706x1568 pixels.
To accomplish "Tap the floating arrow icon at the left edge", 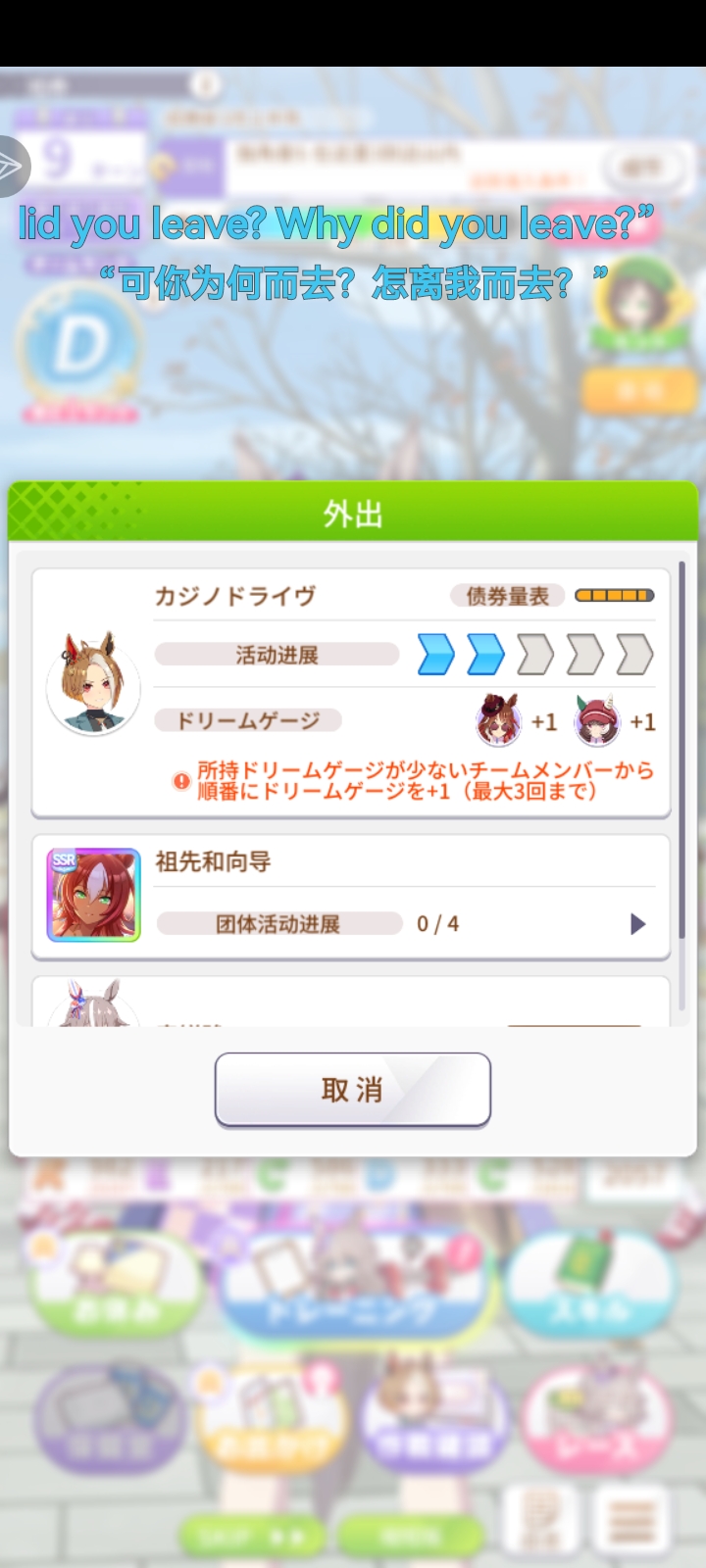I will 12,167.
